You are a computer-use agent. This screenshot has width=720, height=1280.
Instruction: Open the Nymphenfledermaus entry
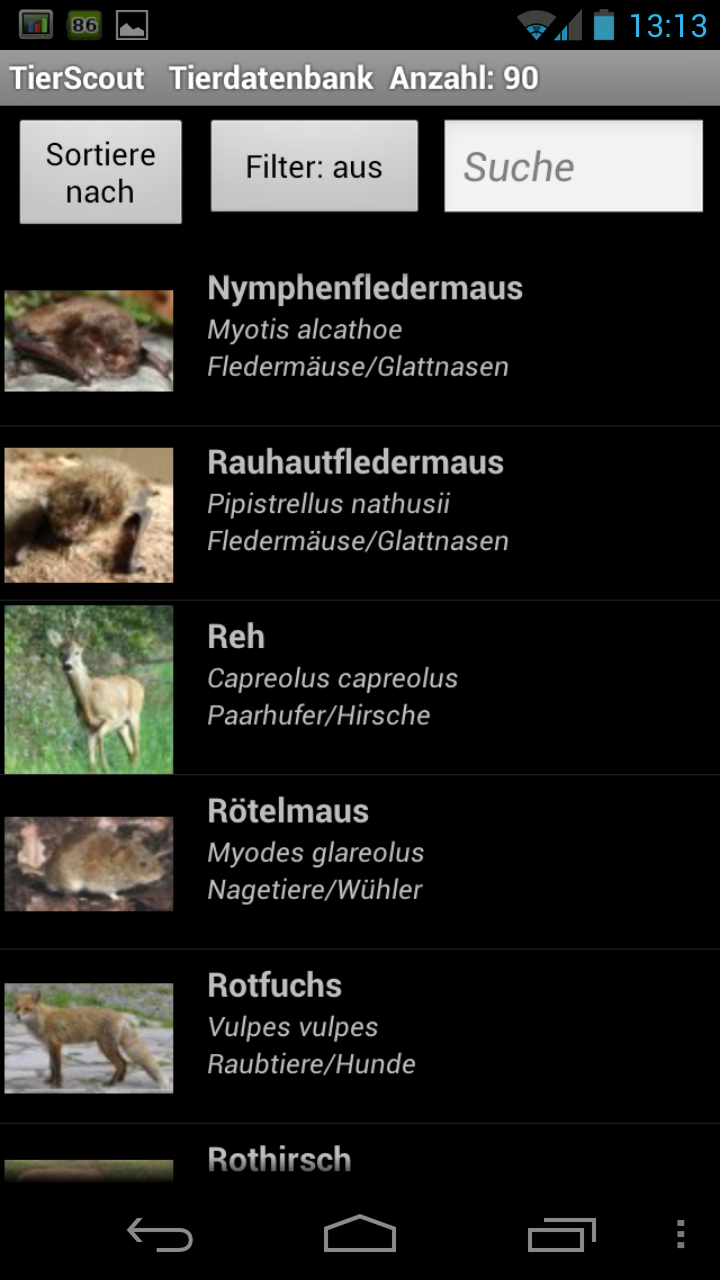pos(360,340)
